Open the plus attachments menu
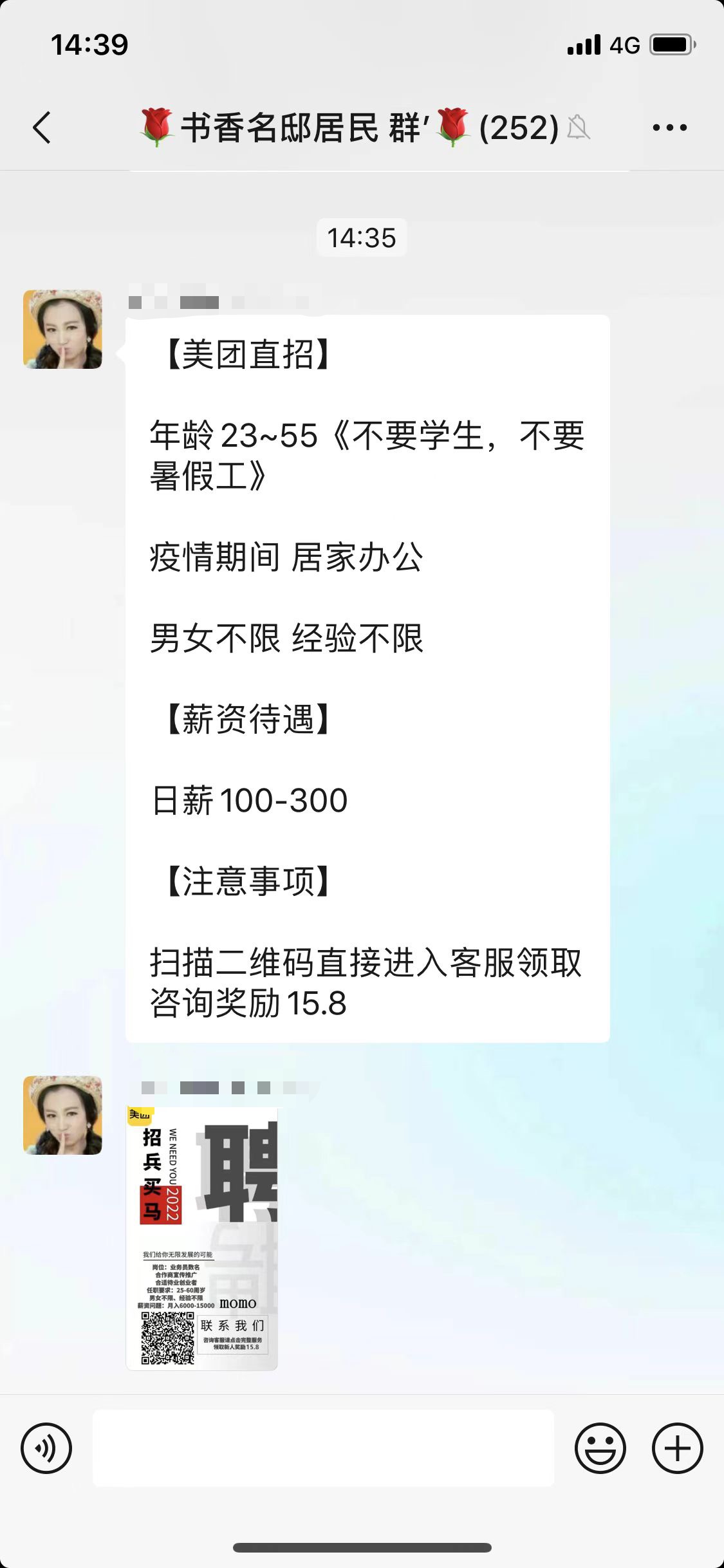The width and height of the screenshot is (724, 1568). pos(677,1448)
